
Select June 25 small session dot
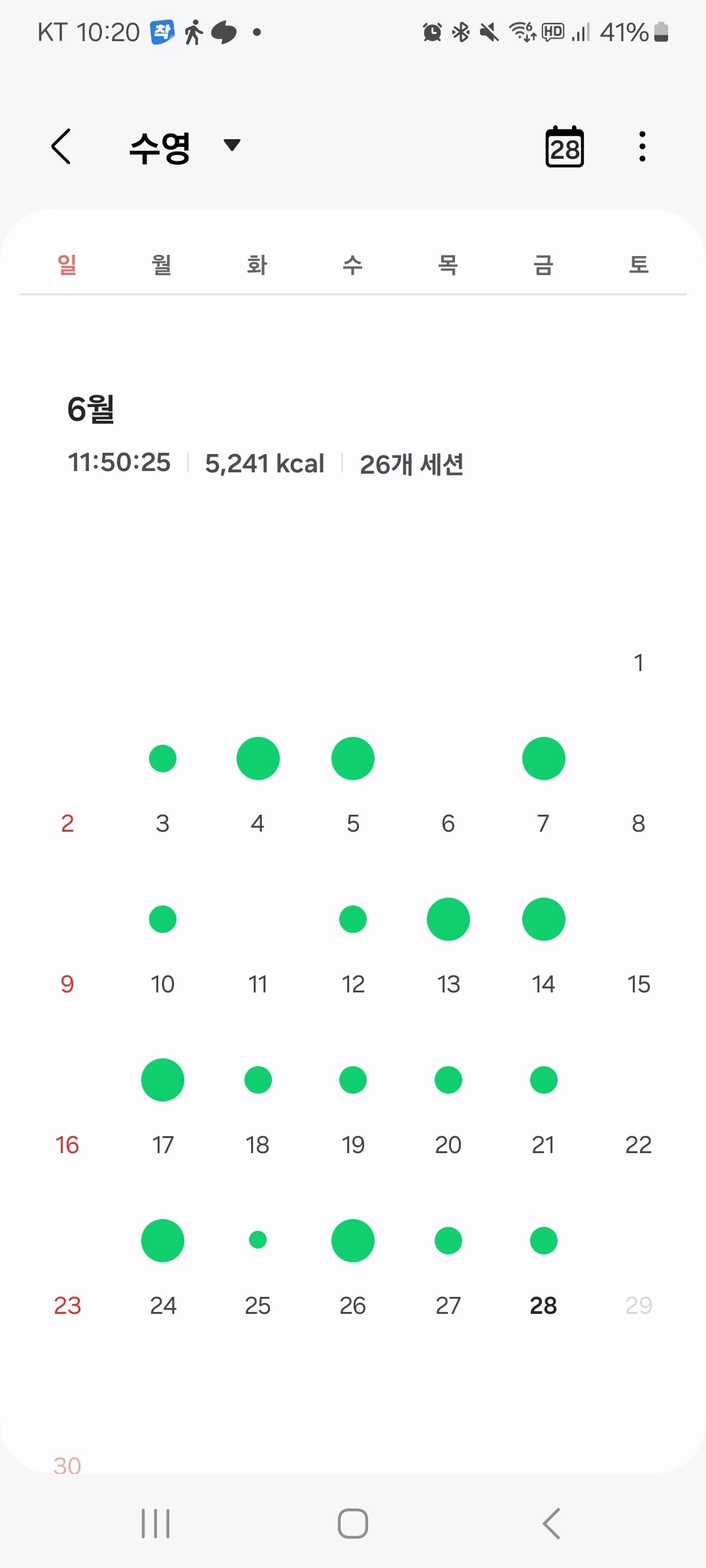click(x=258, y=1240)
